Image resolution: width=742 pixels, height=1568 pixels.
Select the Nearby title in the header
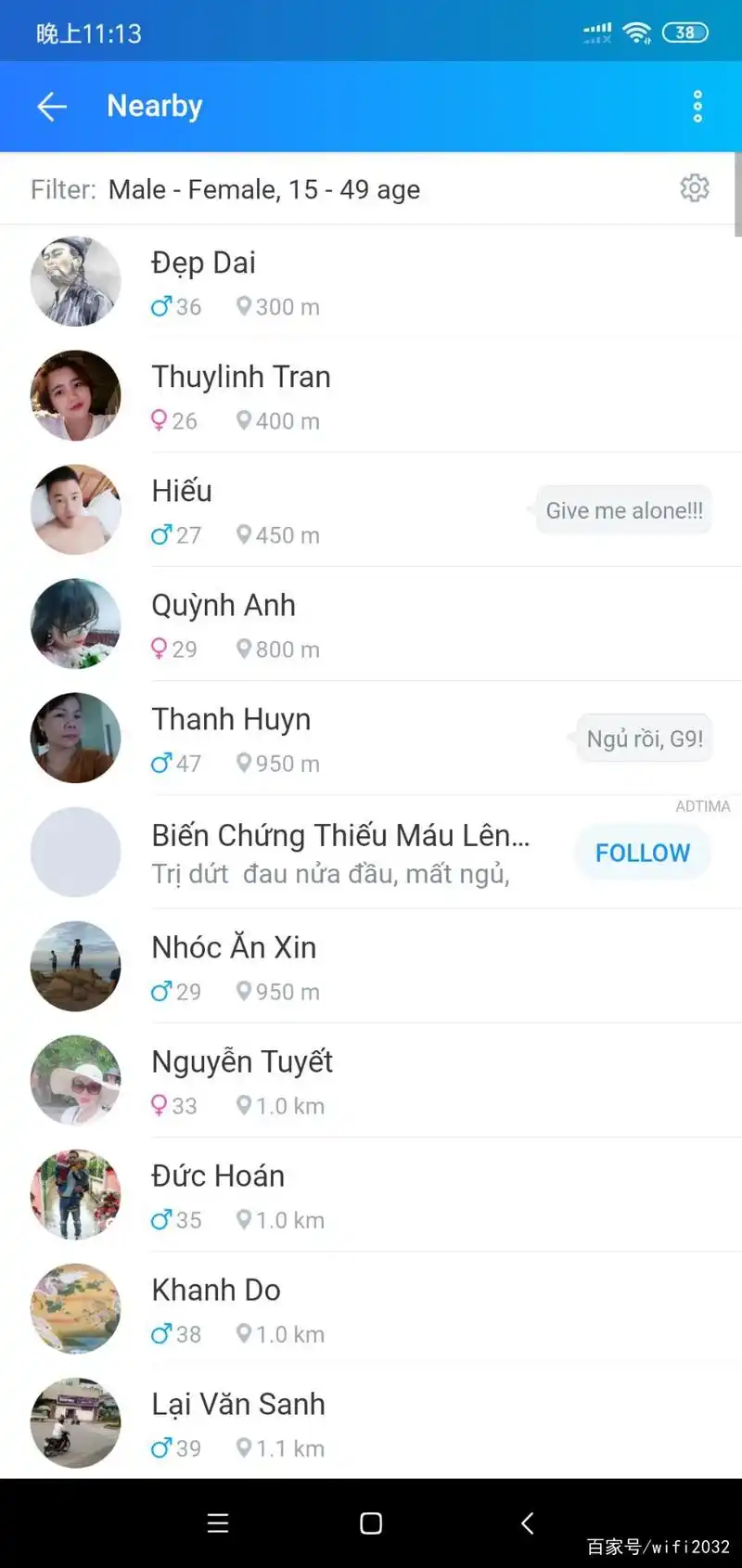pos(154,106)
